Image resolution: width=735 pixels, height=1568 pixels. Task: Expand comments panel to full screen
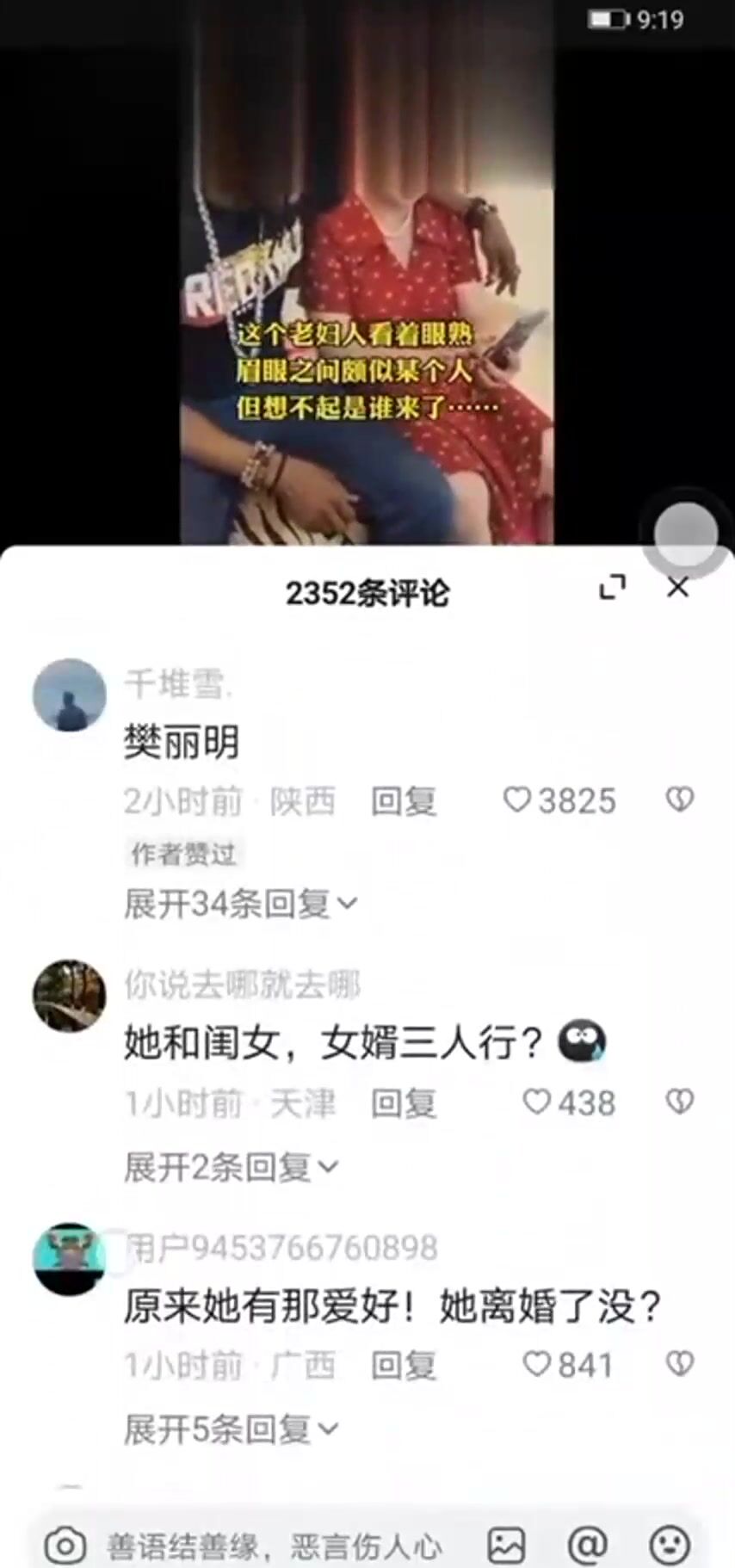[612, 588]
